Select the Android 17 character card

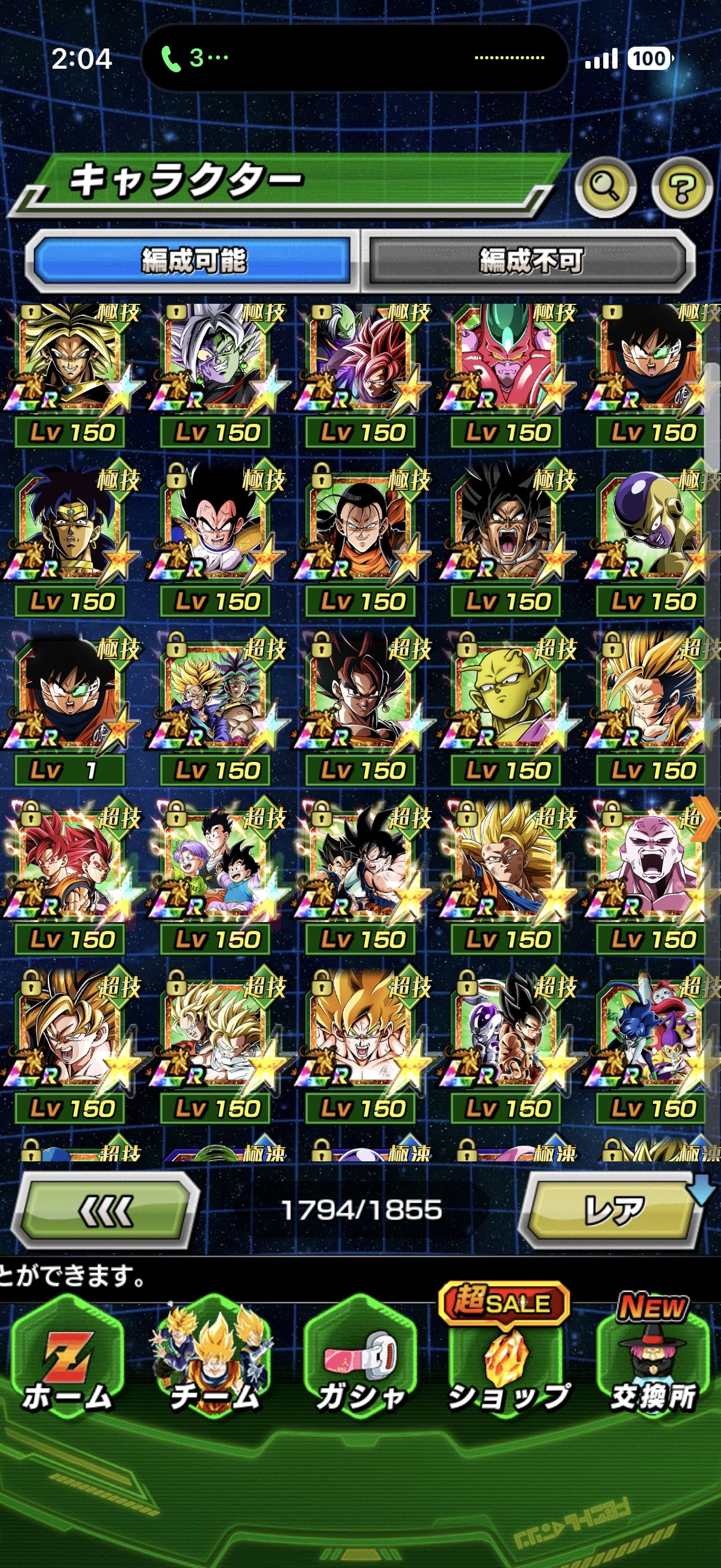(x=362, y=530)
